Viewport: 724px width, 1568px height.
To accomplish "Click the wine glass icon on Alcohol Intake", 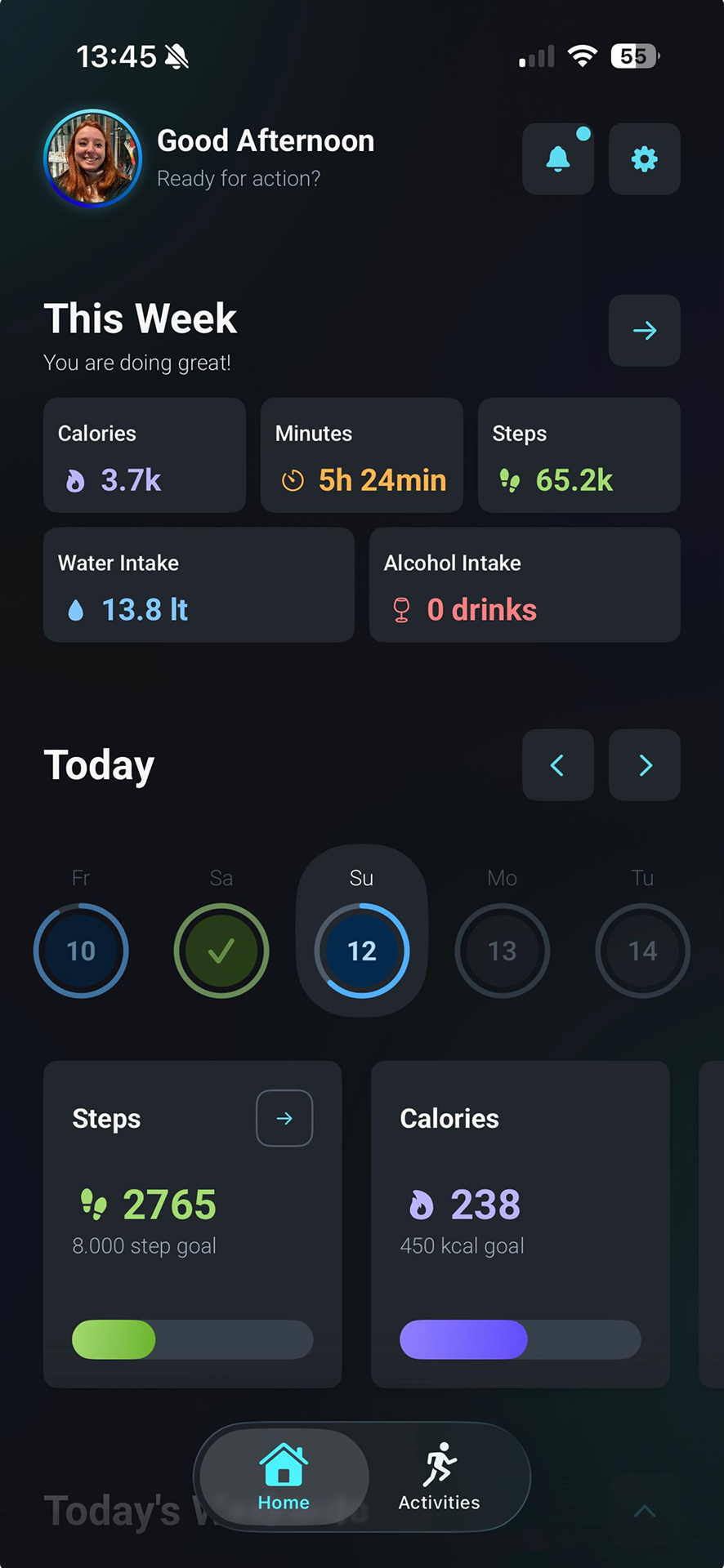I will [400, 609].
